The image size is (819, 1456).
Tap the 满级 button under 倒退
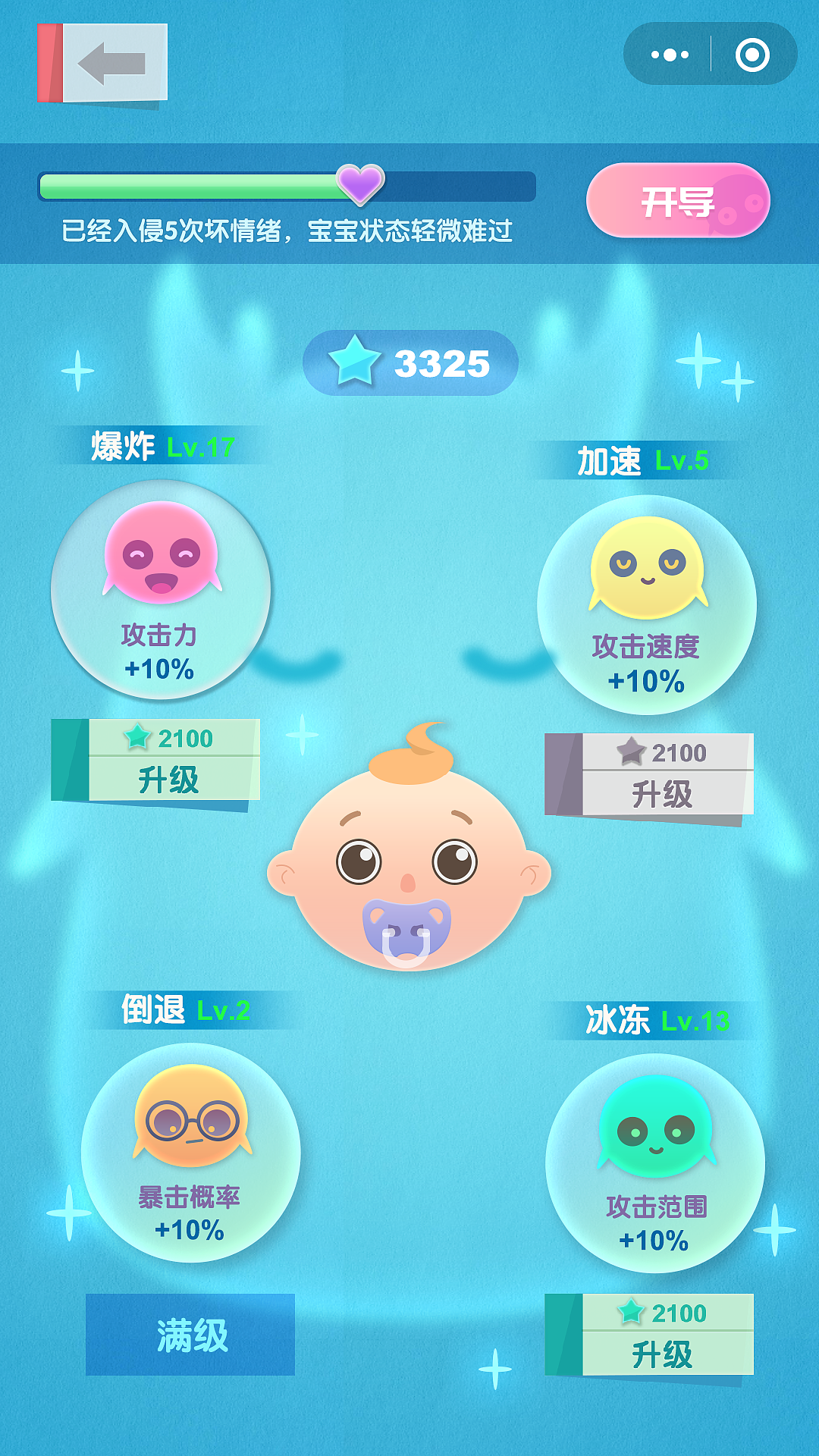[190, 1335]
